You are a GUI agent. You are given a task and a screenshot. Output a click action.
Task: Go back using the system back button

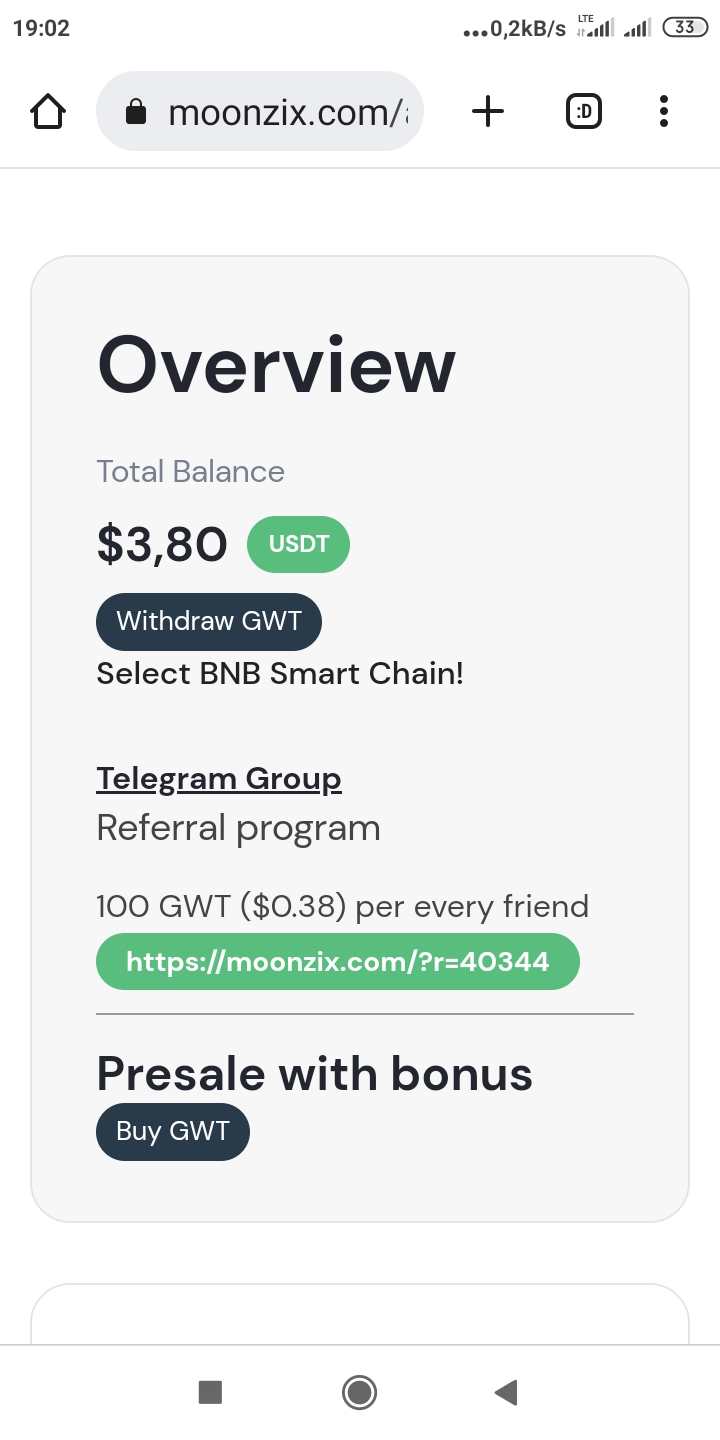tap(506, 1392)
